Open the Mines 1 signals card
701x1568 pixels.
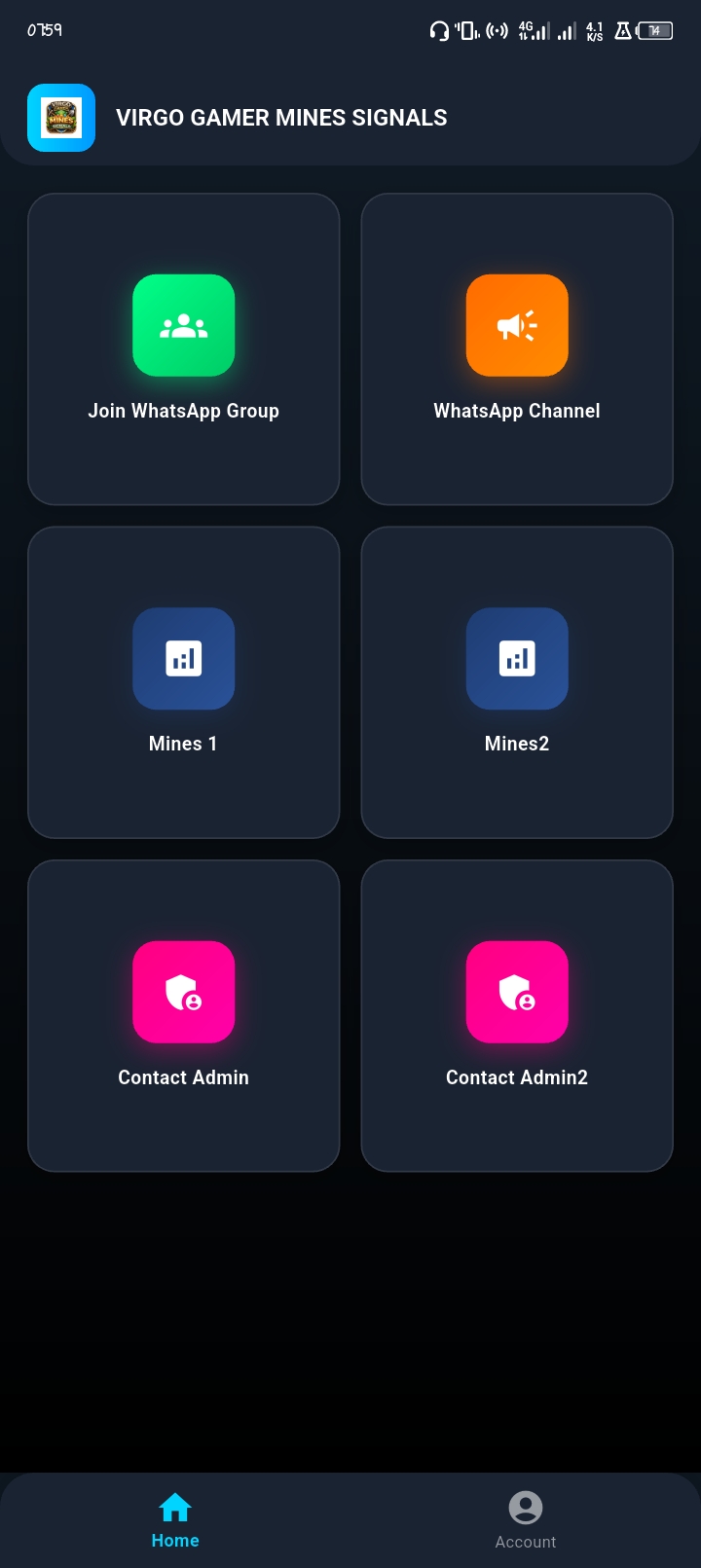[183, 681]
